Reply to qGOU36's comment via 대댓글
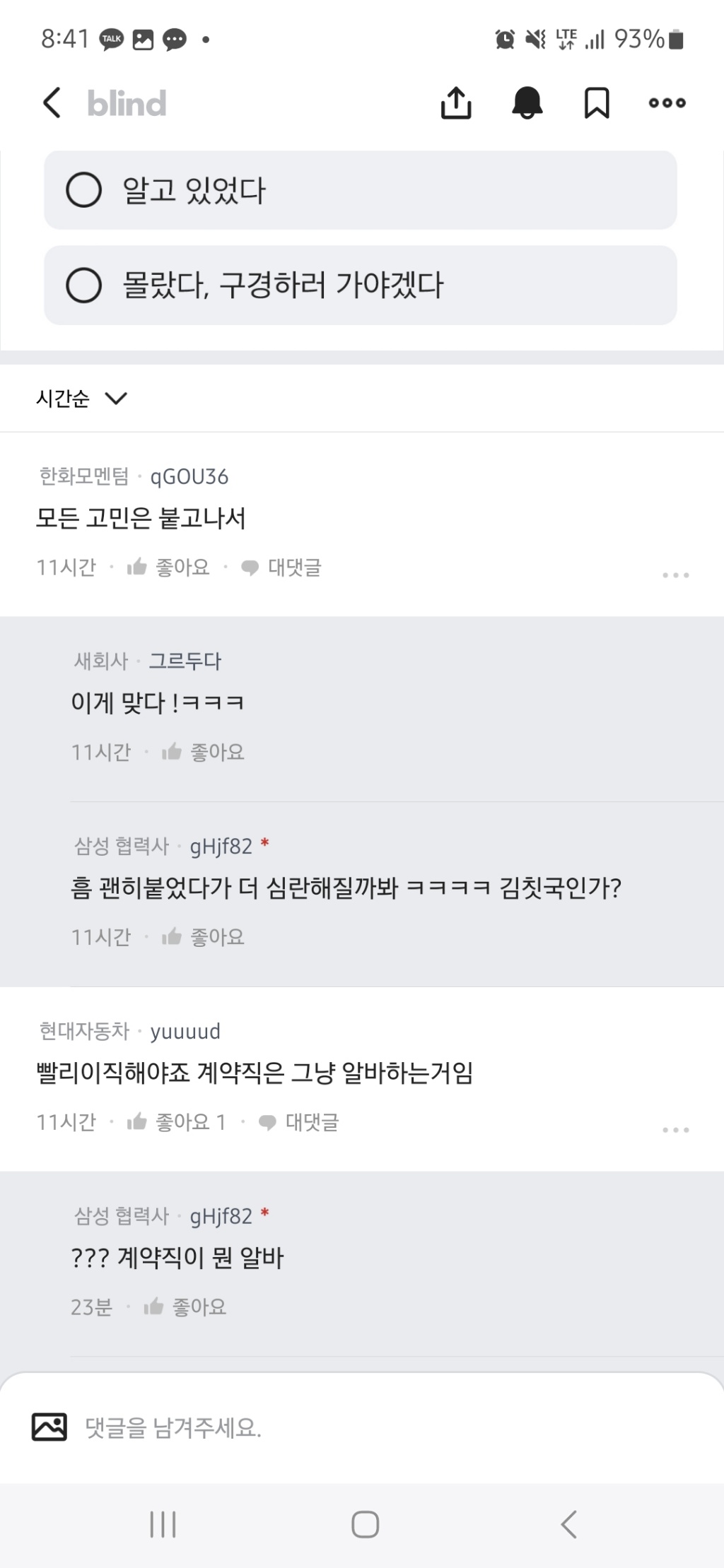724x1568 pixels. click(281, 567)
